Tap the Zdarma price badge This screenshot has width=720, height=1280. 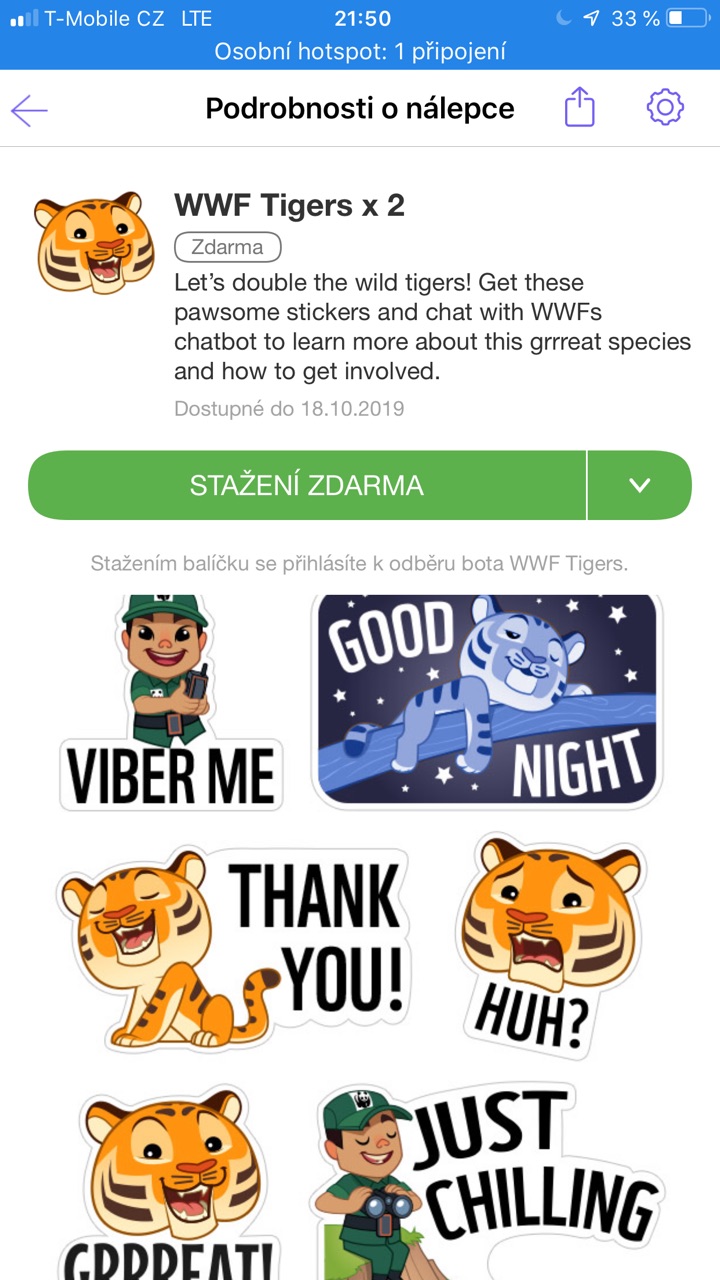pyautogui.click(x=226, y=246)
